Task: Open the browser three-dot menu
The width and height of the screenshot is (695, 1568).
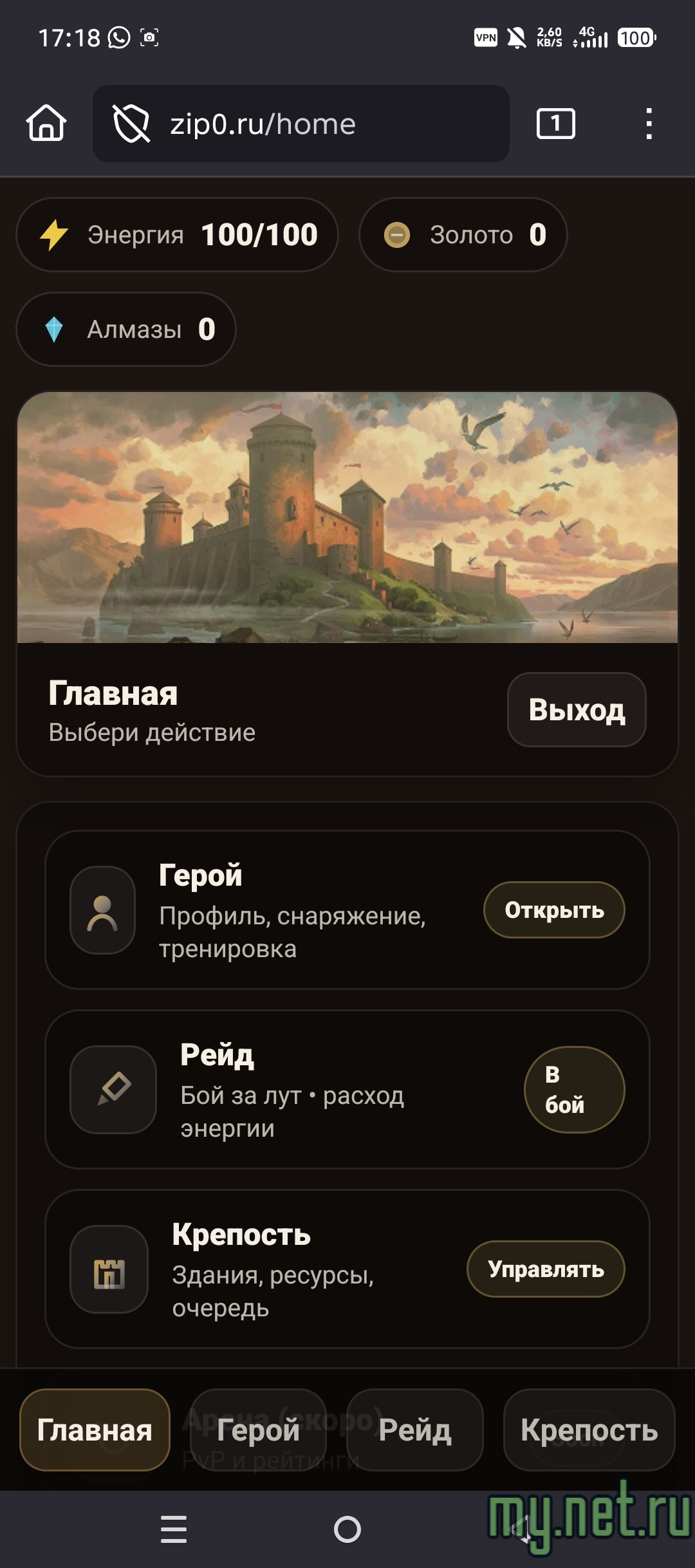Action: [x=650, y=124]
